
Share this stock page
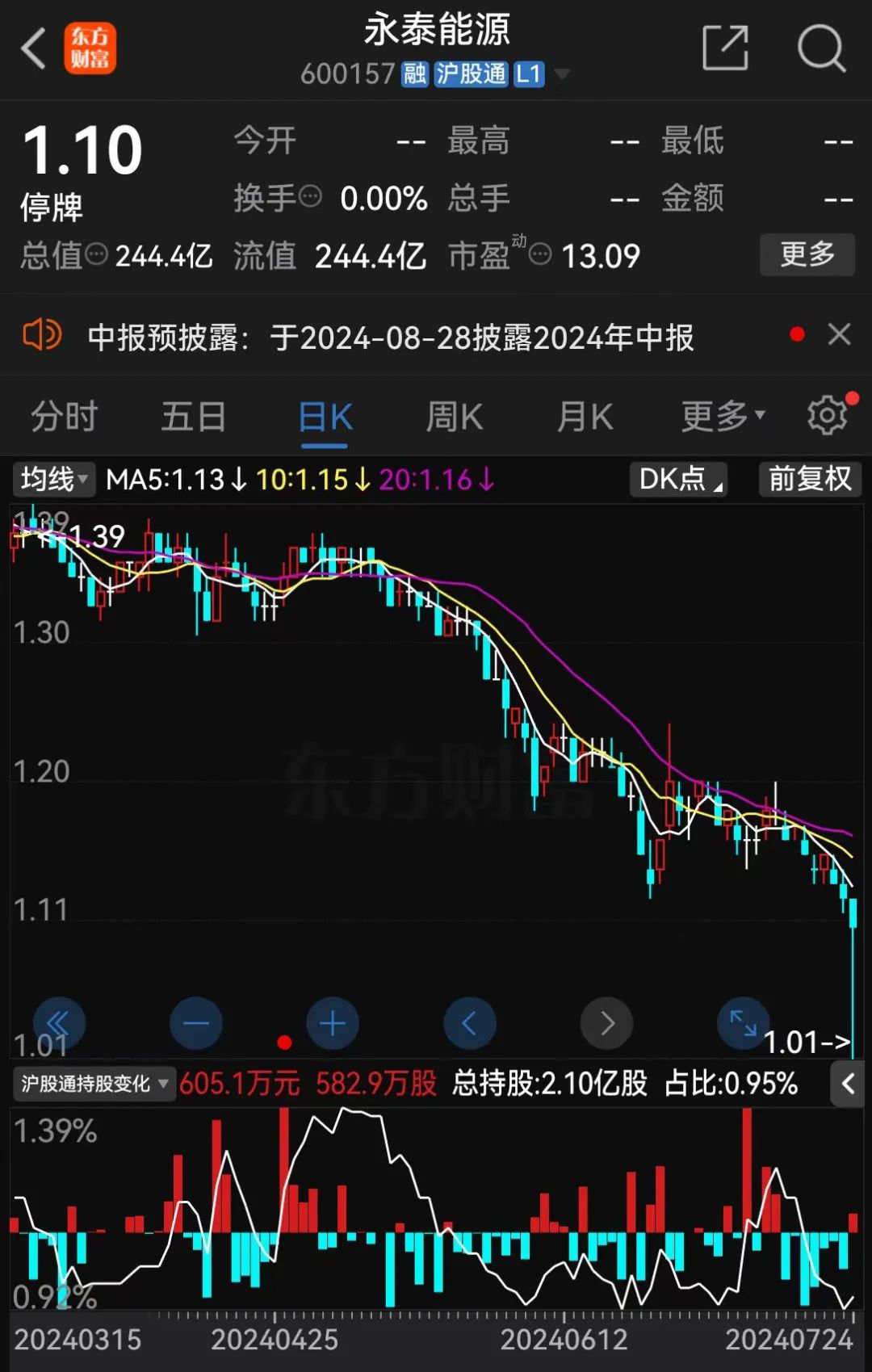[x=725, y=48]
